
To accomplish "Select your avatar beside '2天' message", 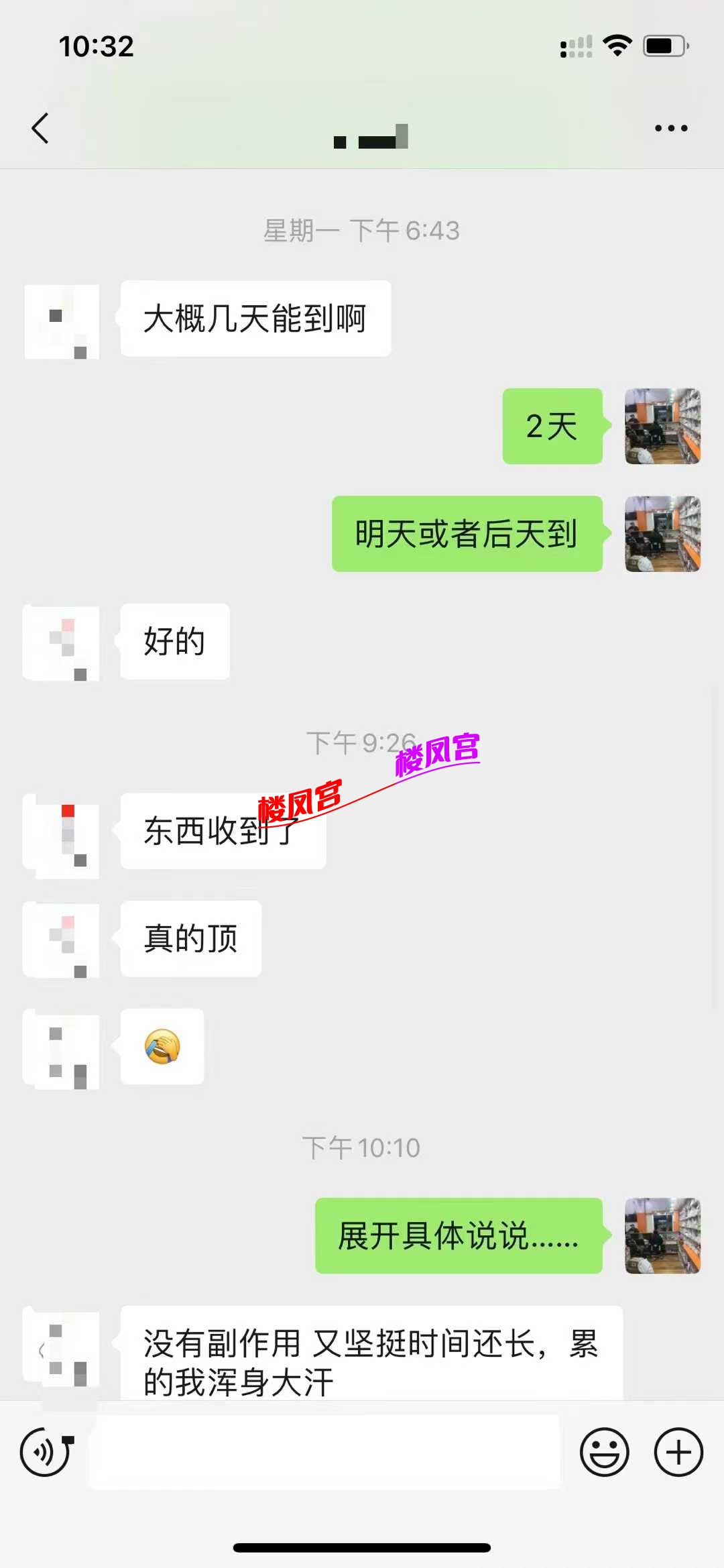I will (662, 427).
